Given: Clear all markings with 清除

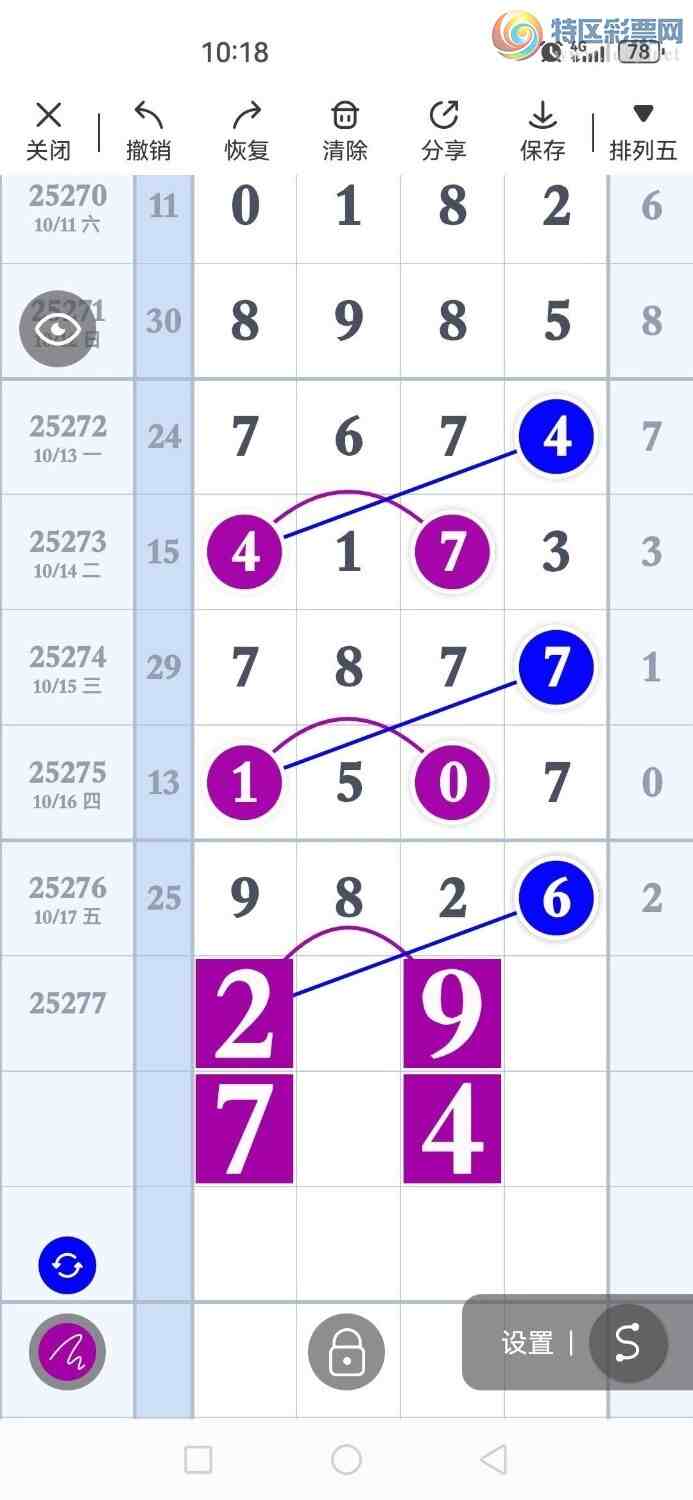Looking at the screenshot, I should point(345,131).
